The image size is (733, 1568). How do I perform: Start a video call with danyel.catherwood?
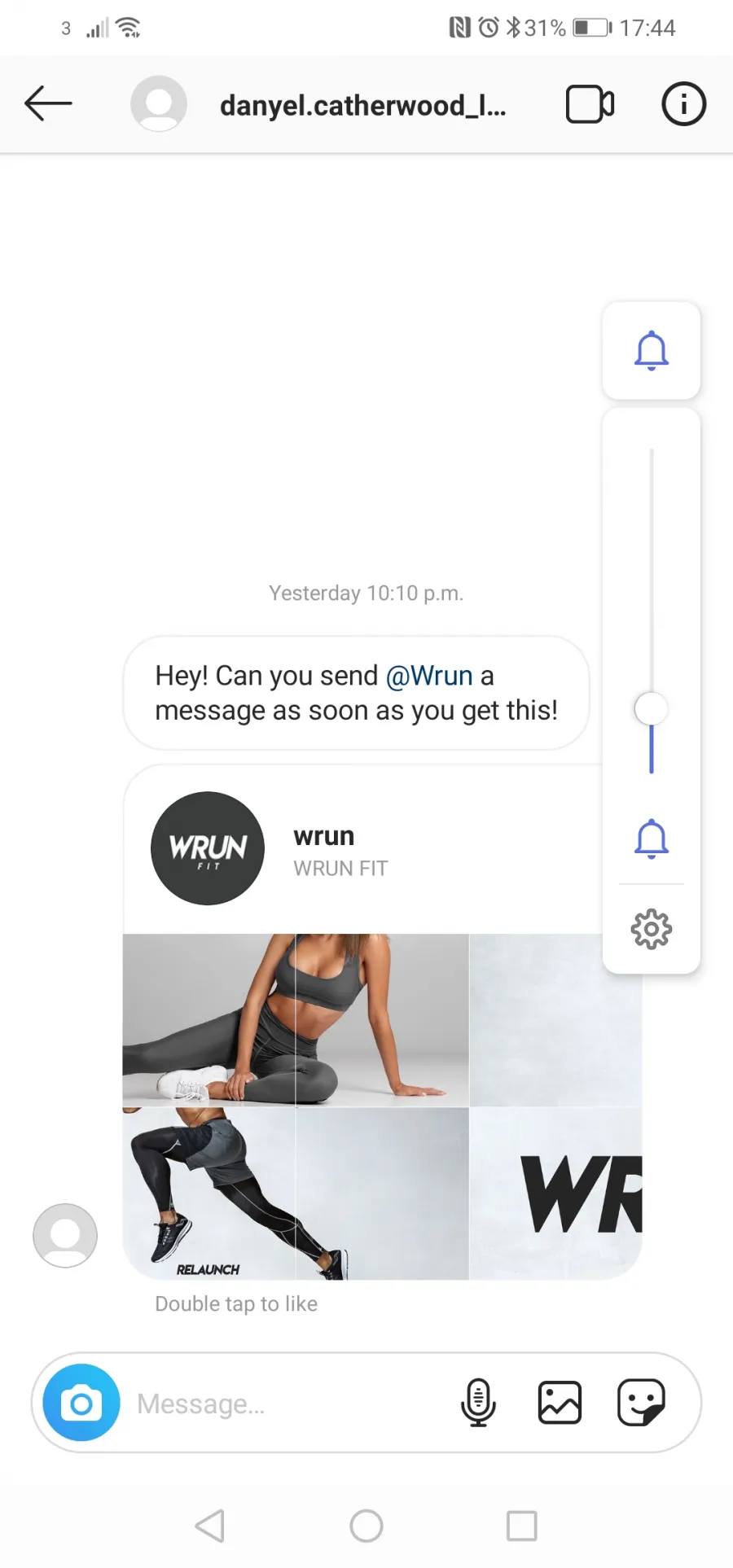(590, 104)
